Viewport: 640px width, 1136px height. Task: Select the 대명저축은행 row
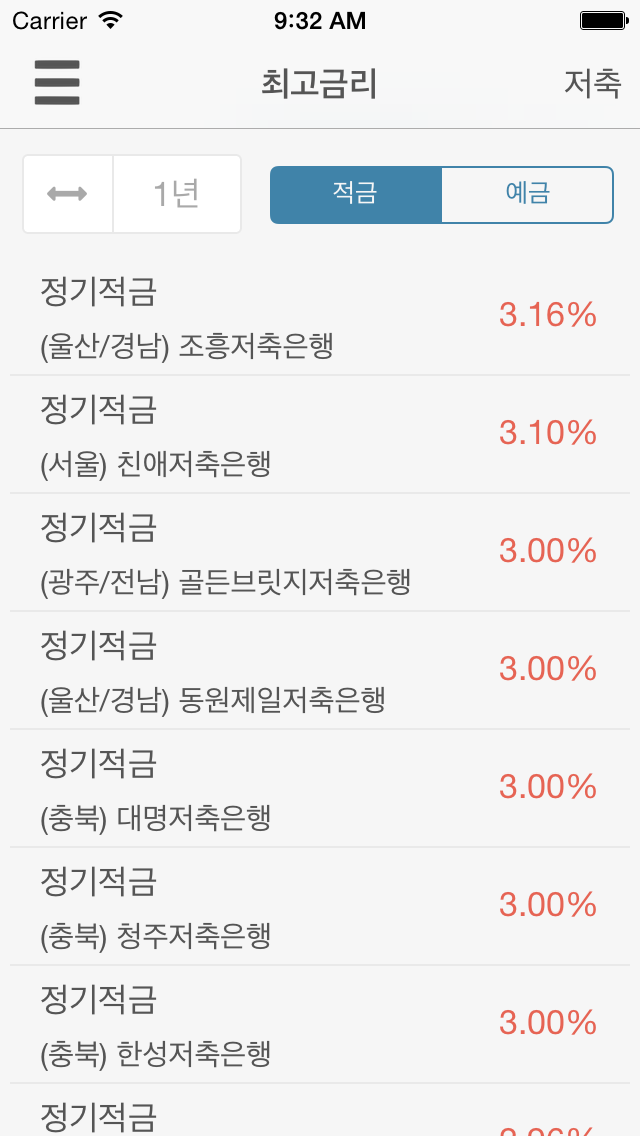pyautogui.click(x=320, y=789)
